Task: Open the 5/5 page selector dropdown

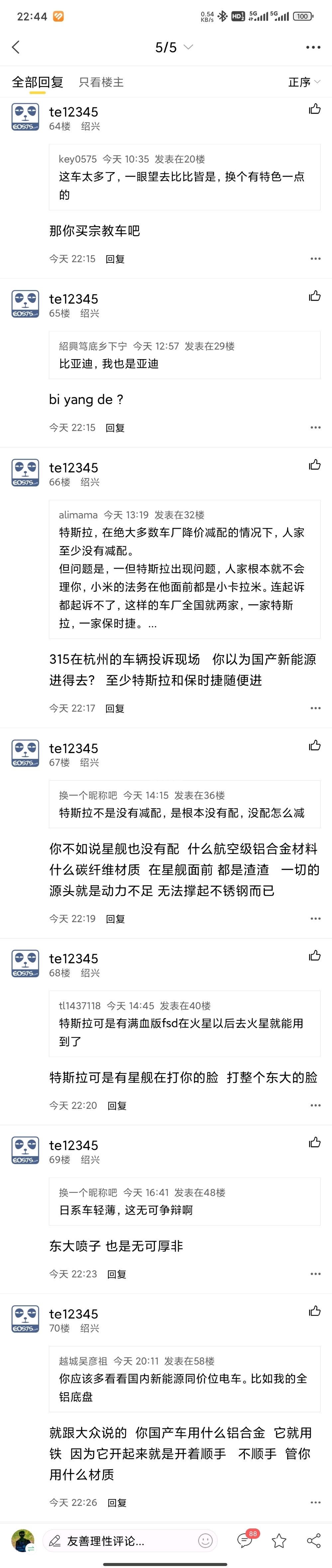Action: point(173,48)
